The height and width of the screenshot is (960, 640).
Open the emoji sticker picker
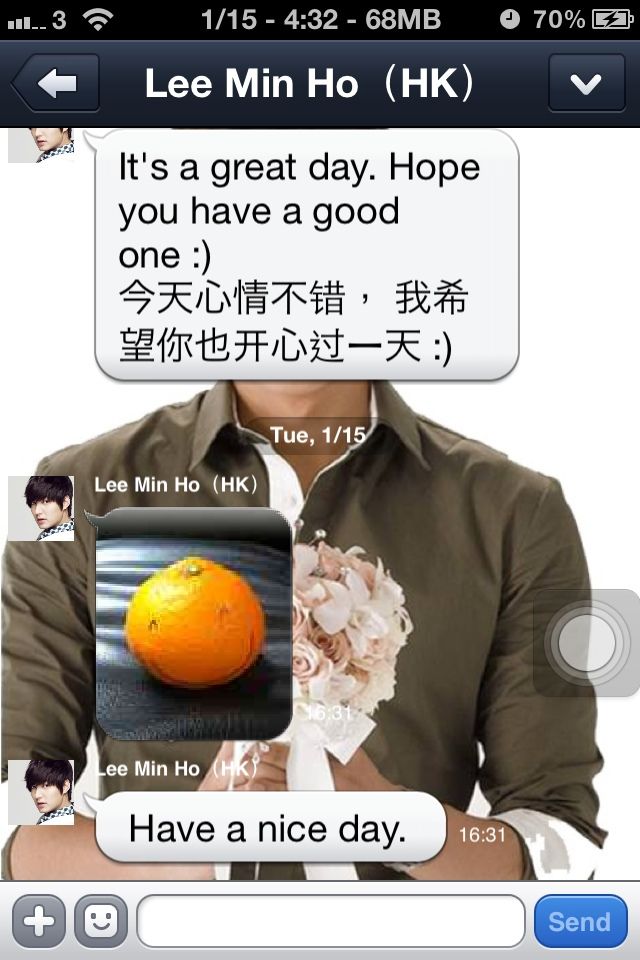click(101, 921)
